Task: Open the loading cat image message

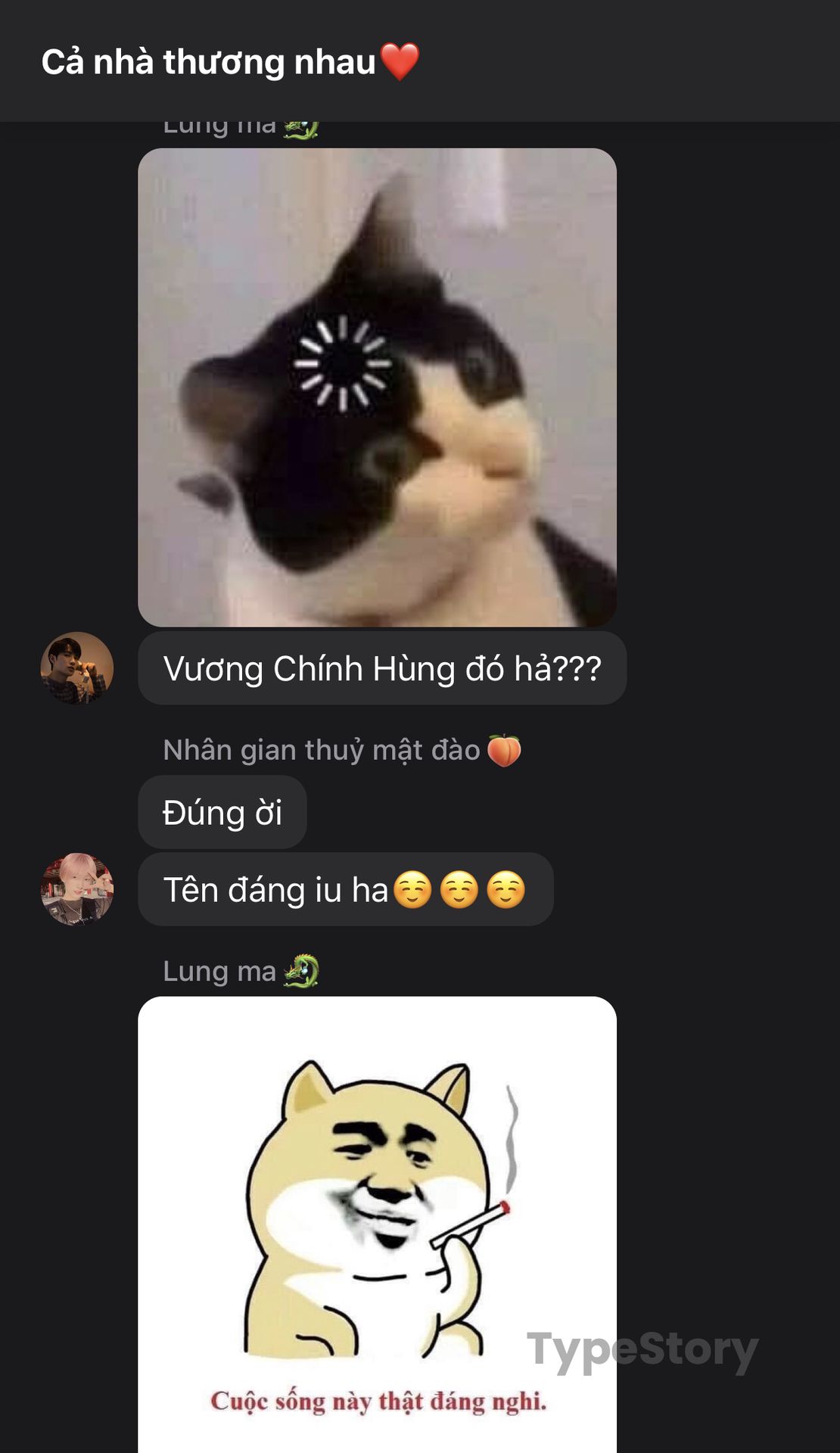Action: tap(377, 387)
